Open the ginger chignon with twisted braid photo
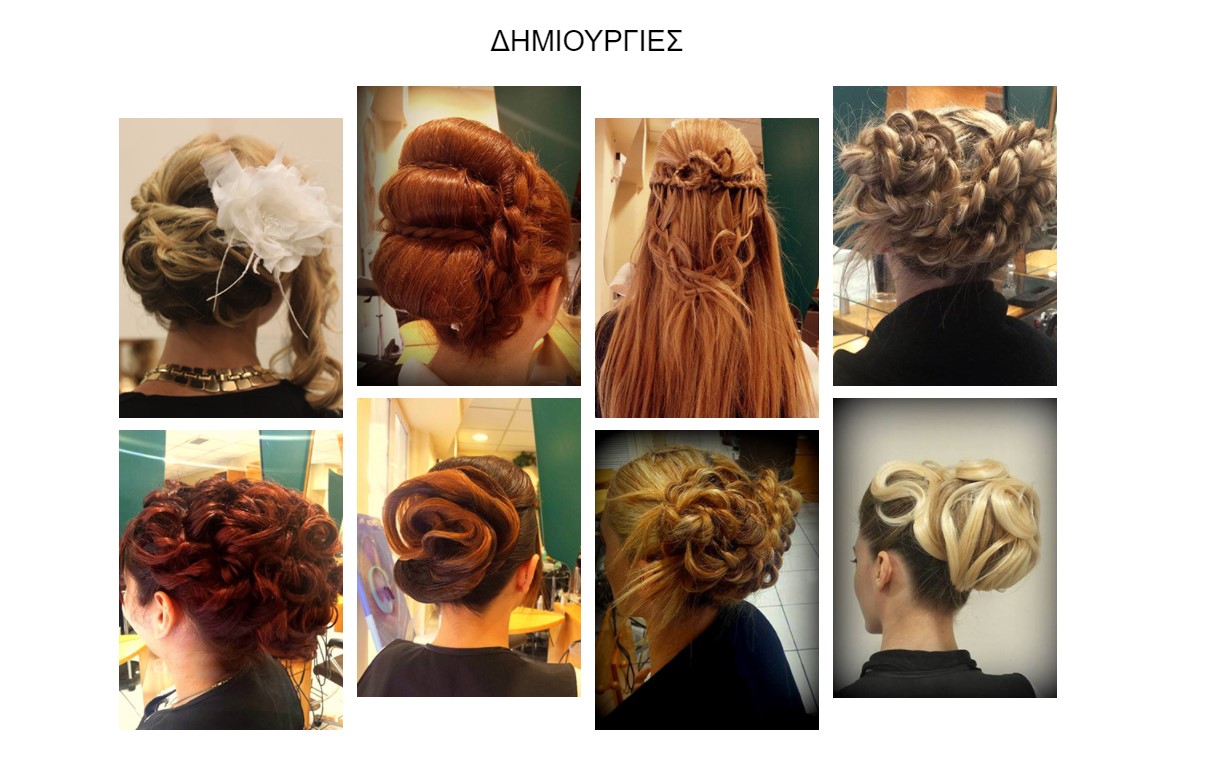This screenshot has width=1212, height=780. point(468,235)
